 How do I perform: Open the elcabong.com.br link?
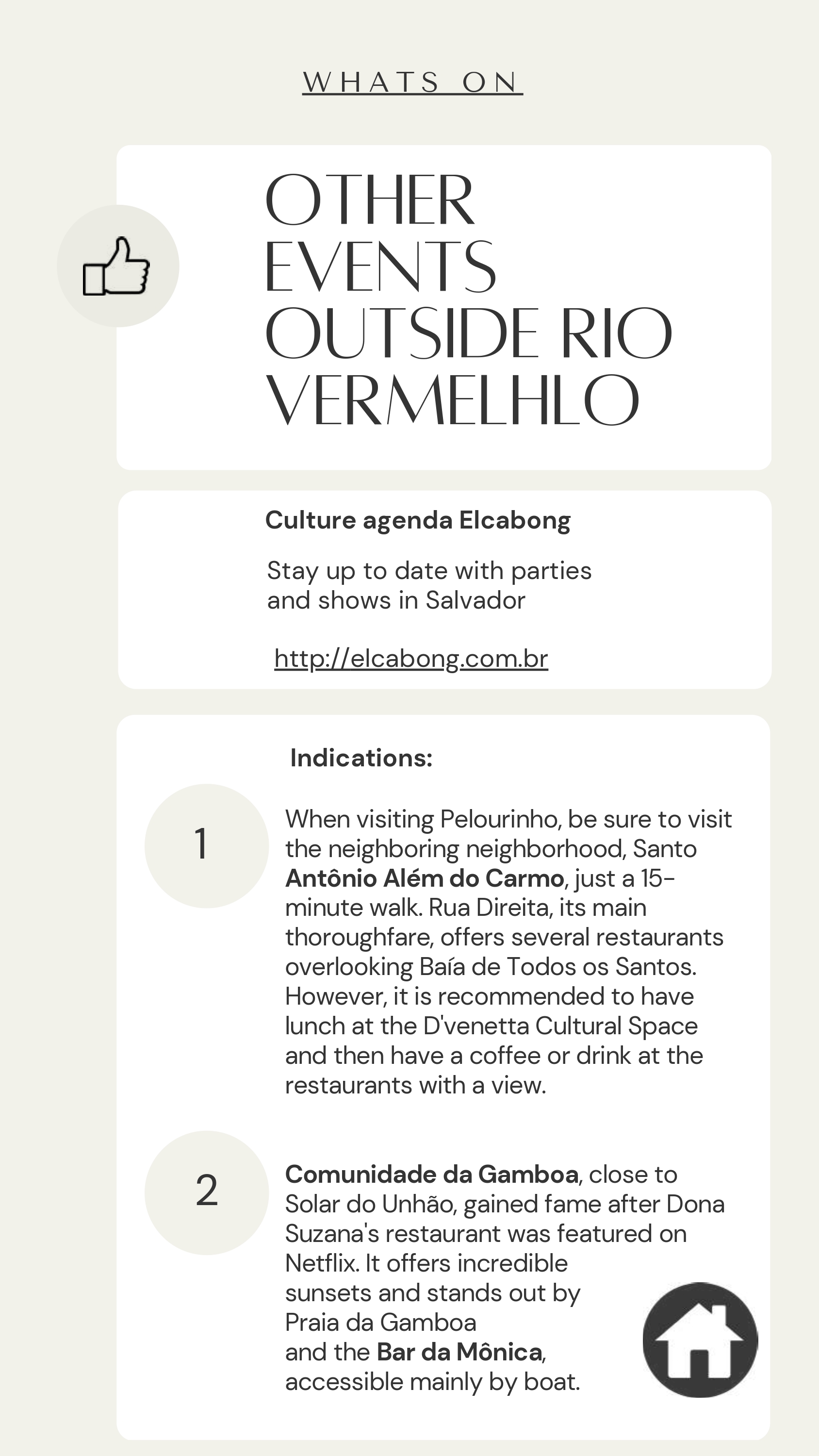click(x=411, y=659)
